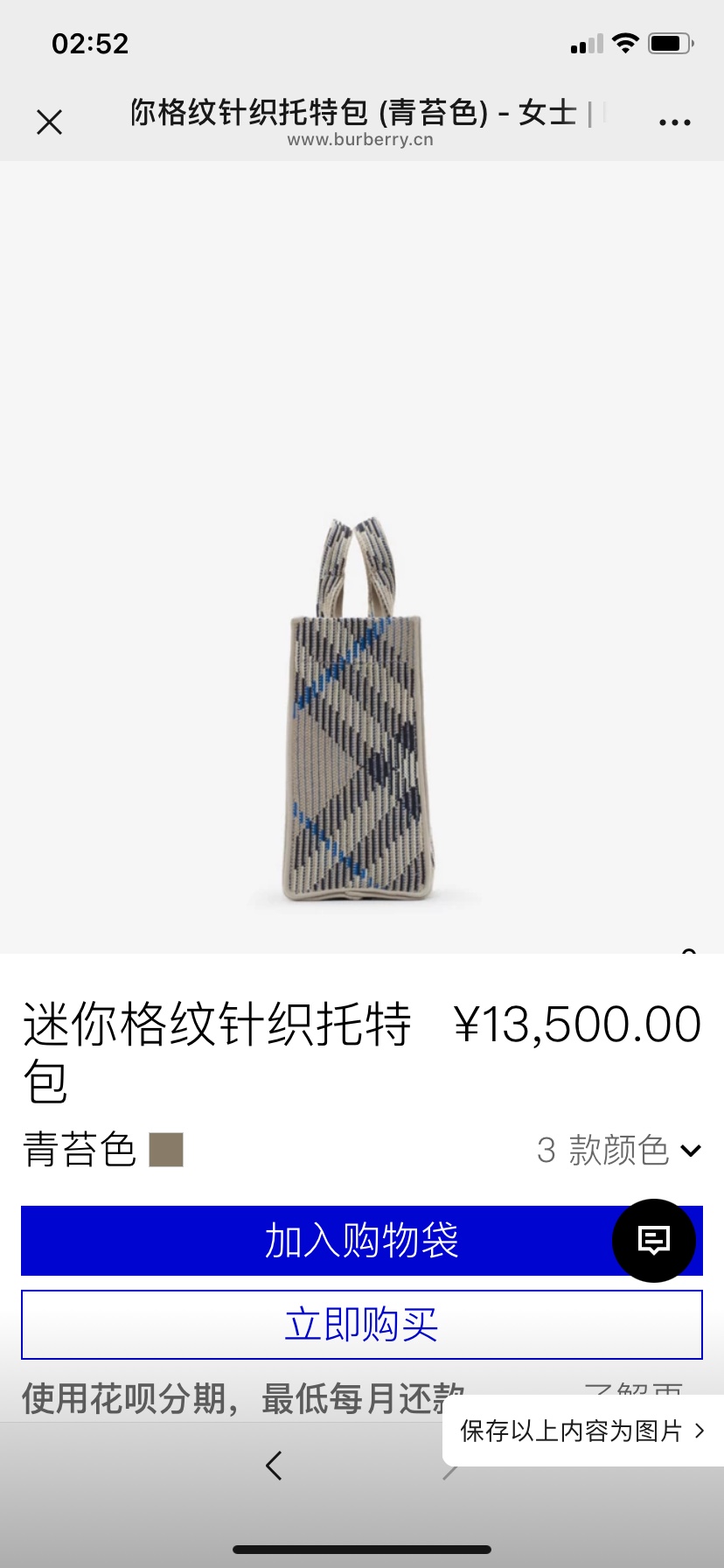The image size is (724, 1568).
Task: Open the product image of the tote bag
Action: click(x=360, y=709)
